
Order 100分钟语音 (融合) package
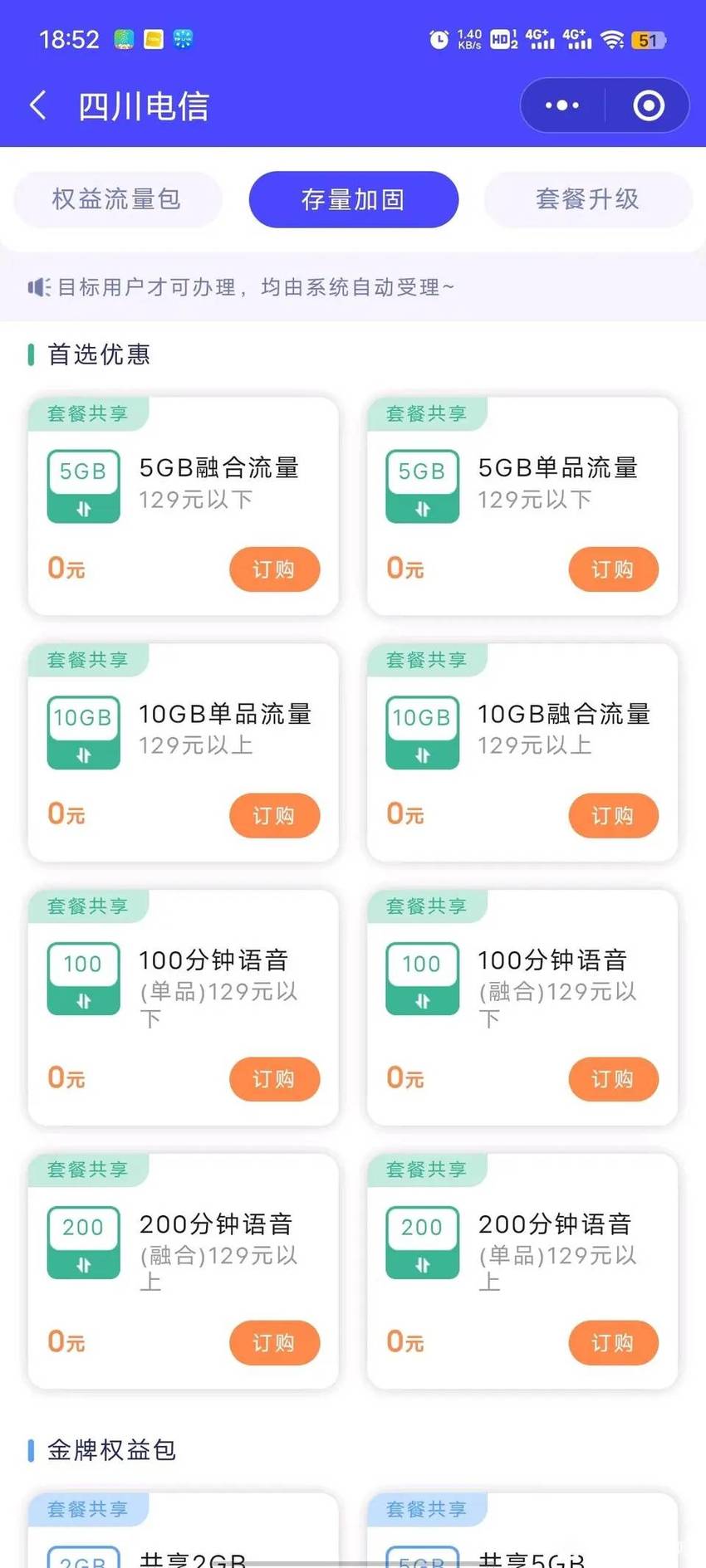(613, 1079)
